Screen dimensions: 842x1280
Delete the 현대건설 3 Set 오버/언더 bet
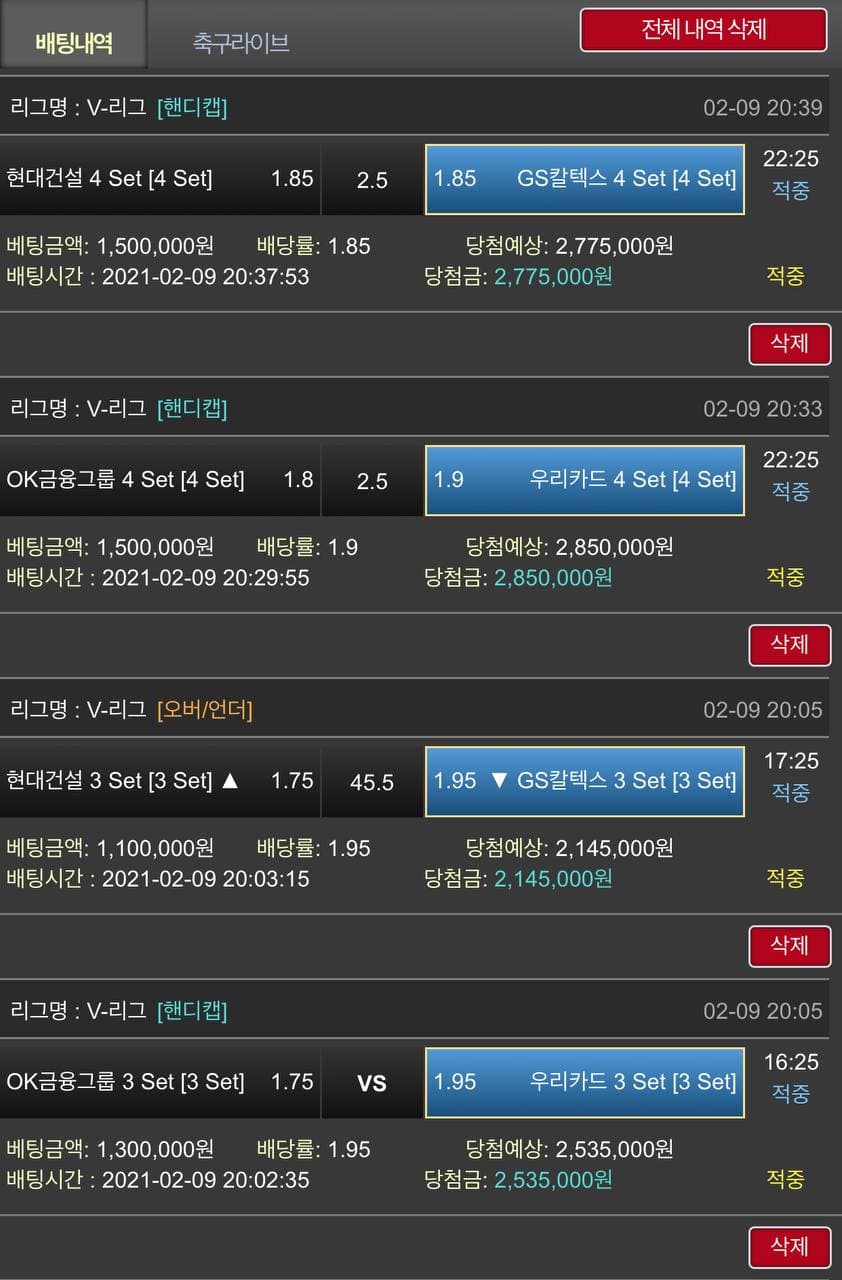click(x=789, y=946)
